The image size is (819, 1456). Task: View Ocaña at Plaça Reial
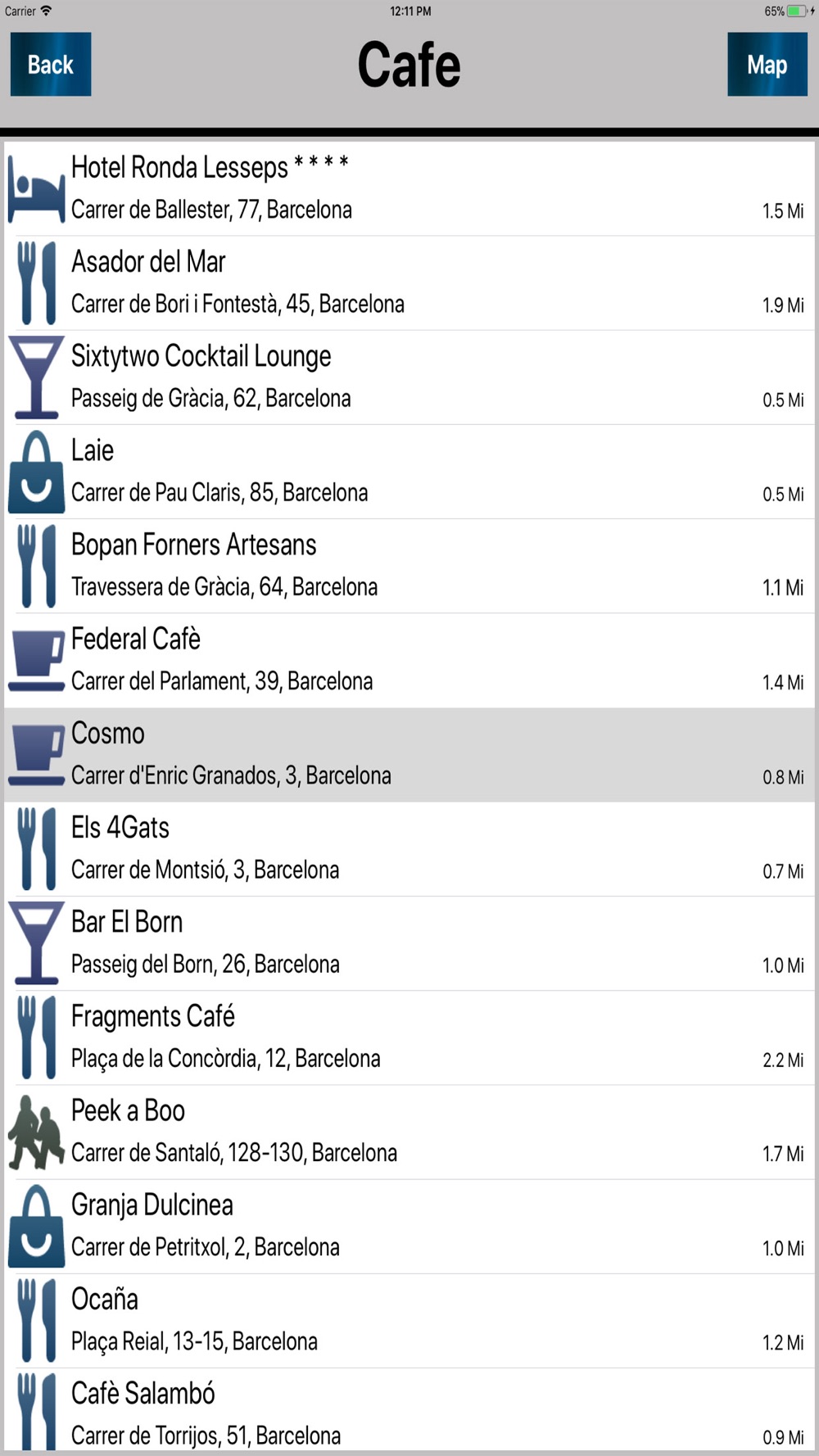point(409,1321)
